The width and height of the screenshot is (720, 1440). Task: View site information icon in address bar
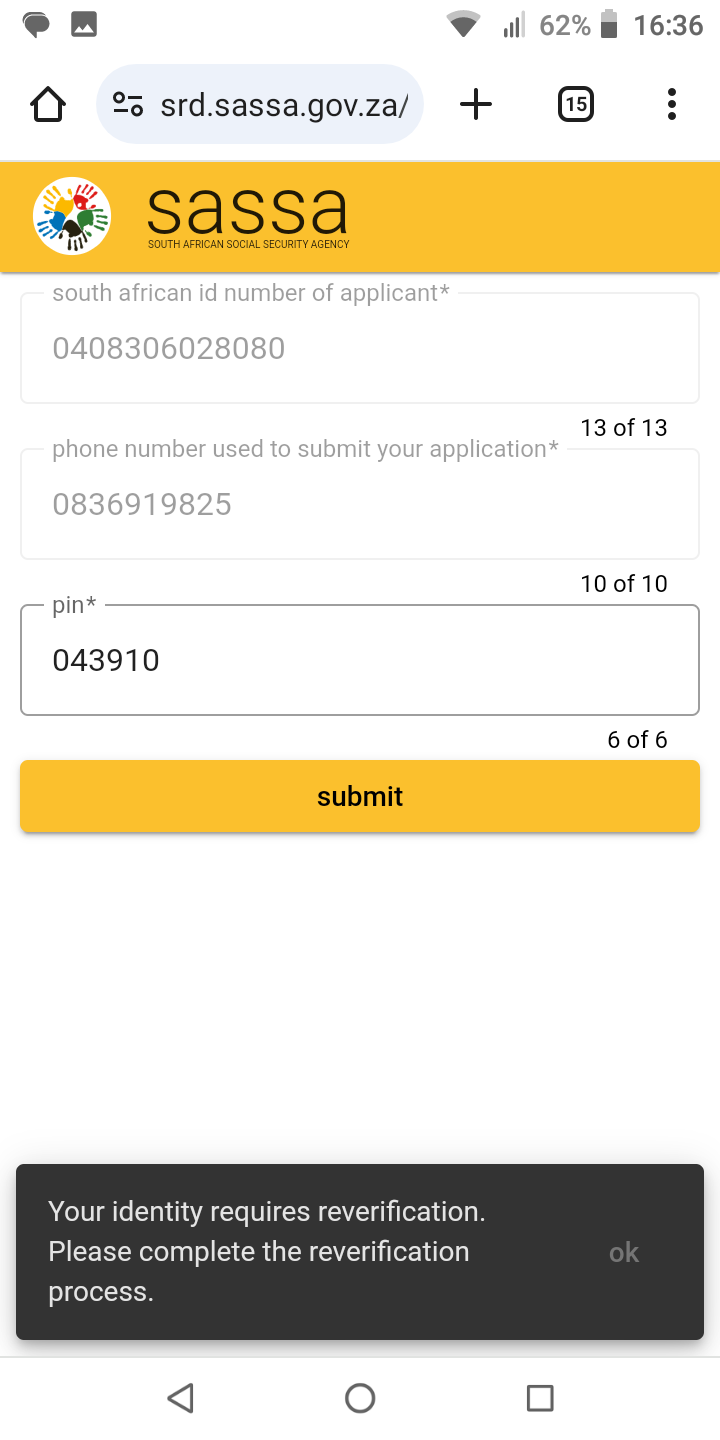pyautogui.click(x=128, y=104)
